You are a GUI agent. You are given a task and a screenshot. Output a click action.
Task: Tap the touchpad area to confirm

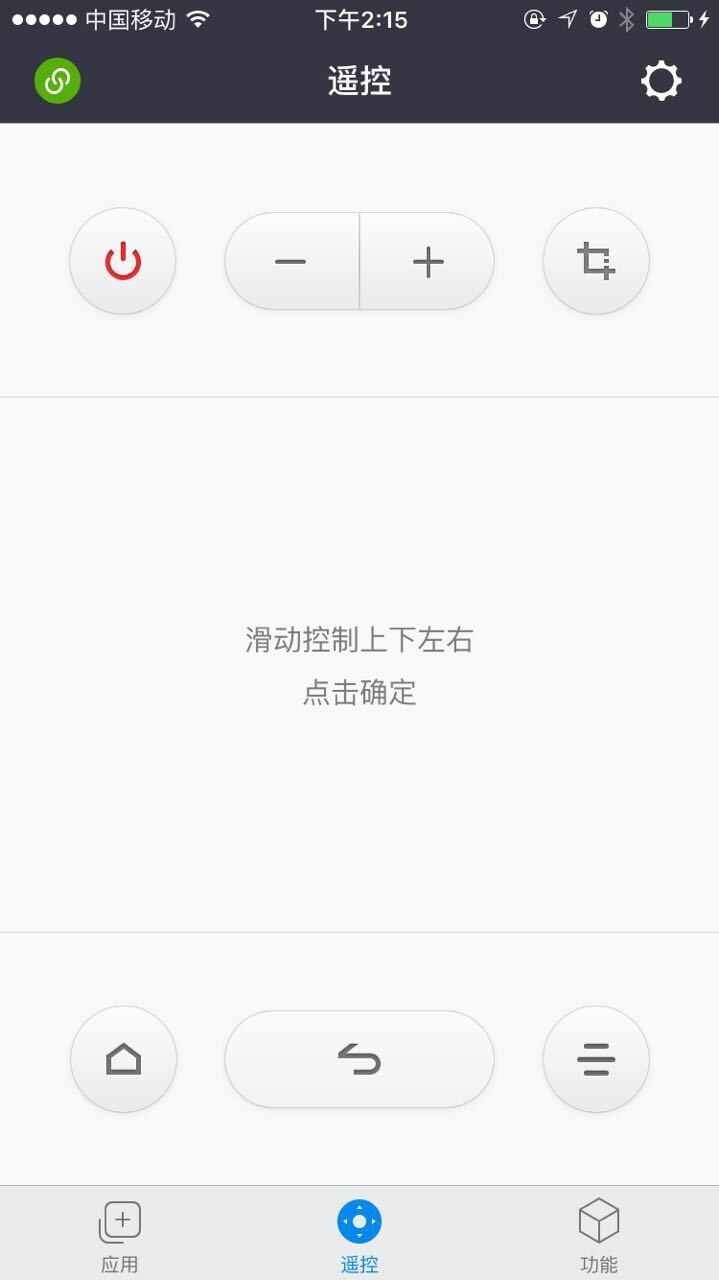(359, 665)
